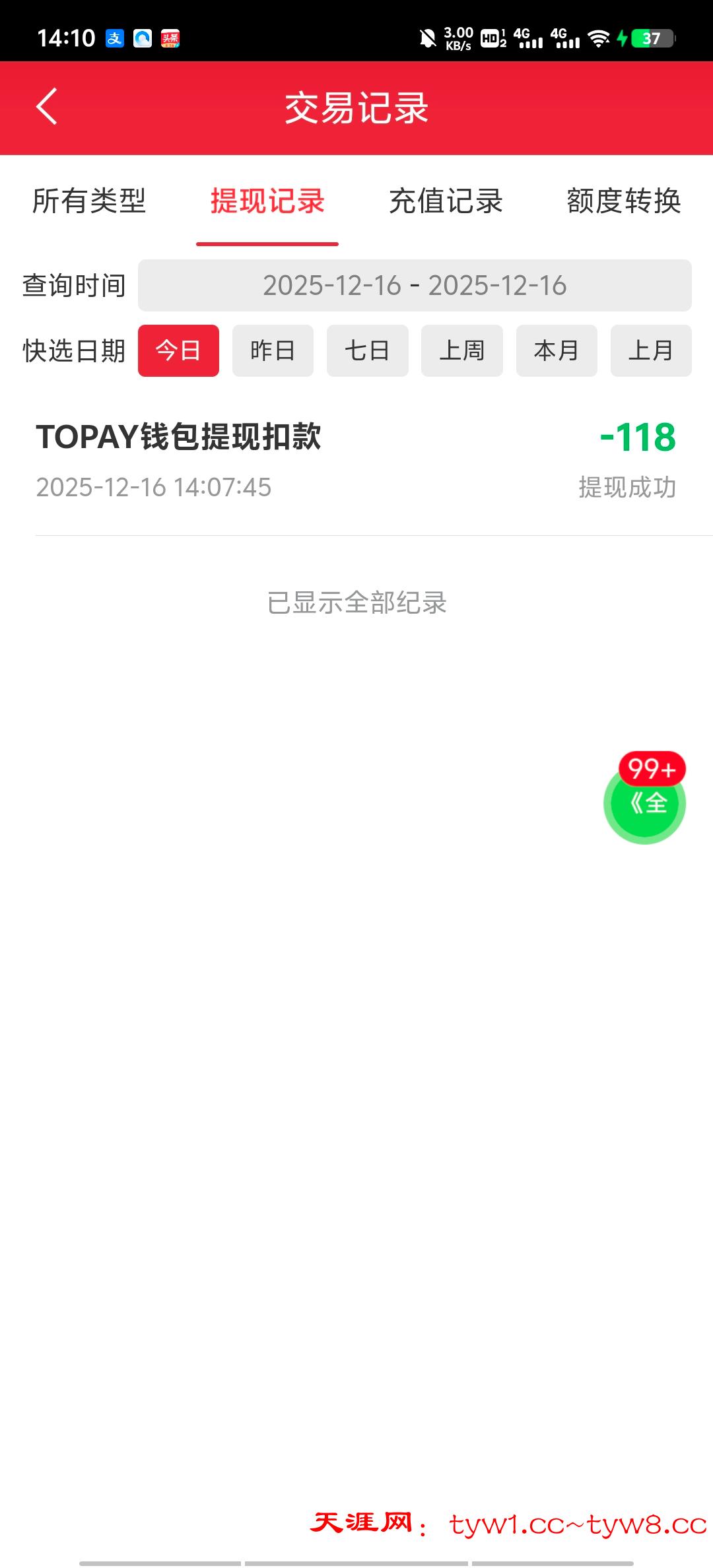This screenshot has width=713, height=1568.
Task: Open the TOPAY钱包提现扣款 record
Action: (x=356, y=461)
